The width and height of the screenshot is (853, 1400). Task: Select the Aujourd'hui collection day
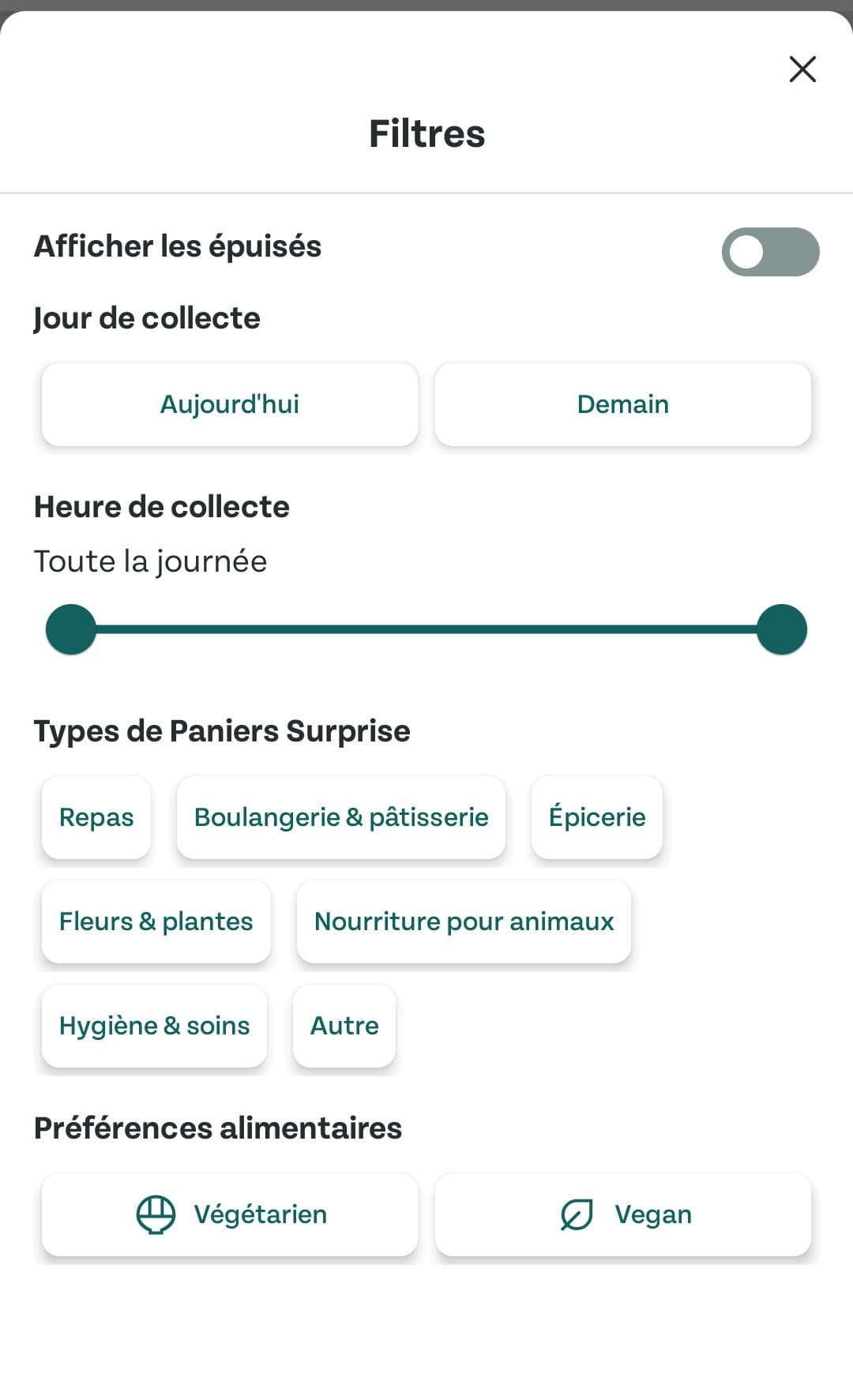229,404
